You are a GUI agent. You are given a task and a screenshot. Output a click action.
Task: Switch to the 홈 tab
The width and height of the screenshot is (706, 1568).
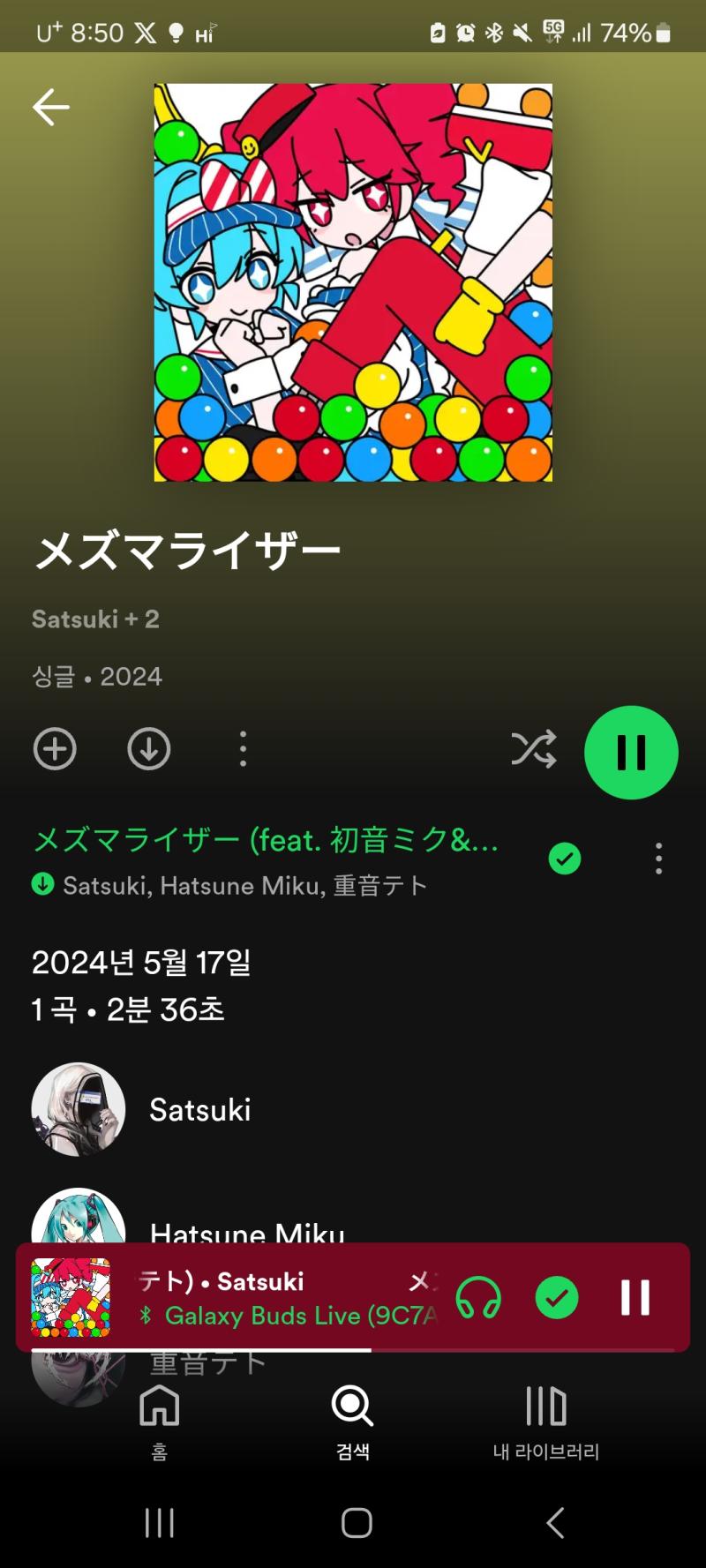160,1420
